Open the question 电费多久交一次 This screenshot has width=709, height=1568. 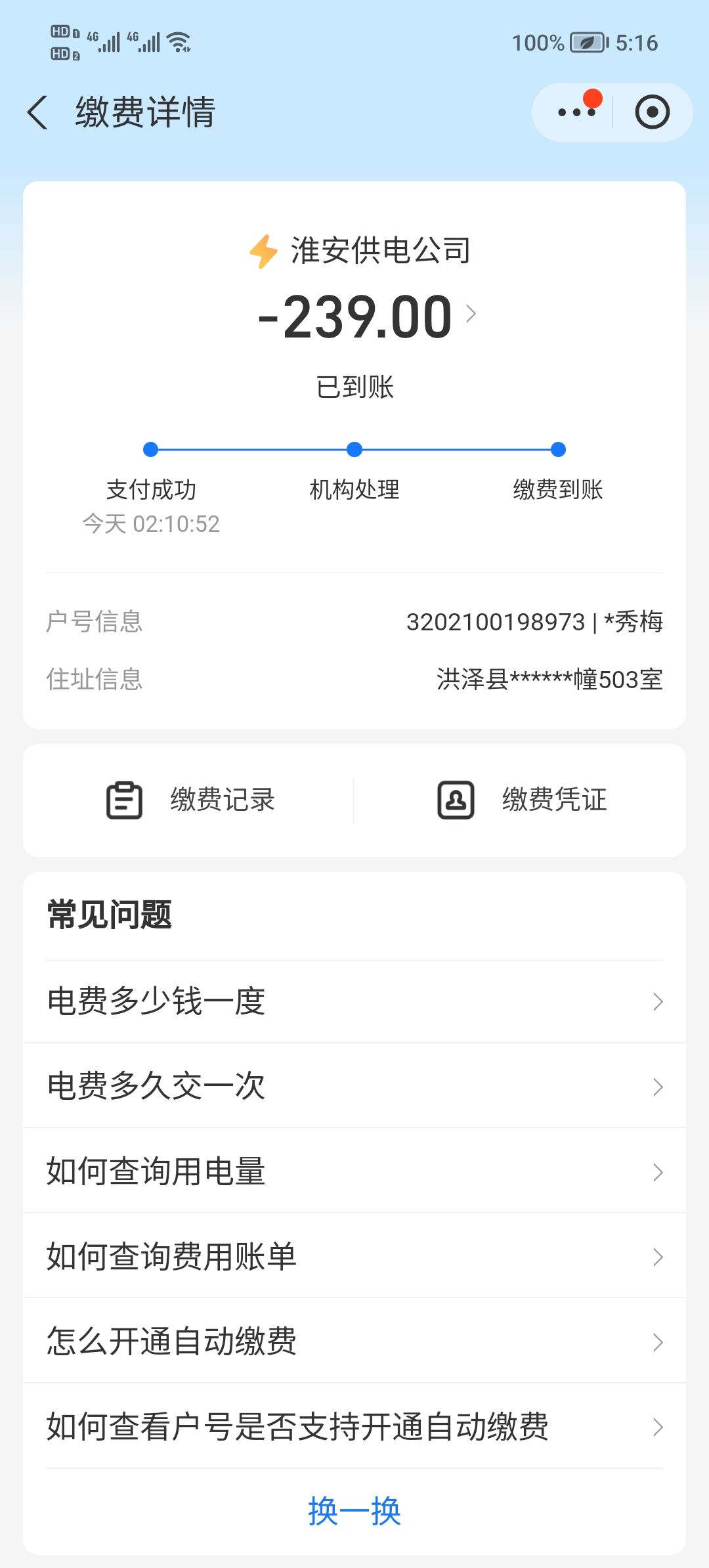354,1085
